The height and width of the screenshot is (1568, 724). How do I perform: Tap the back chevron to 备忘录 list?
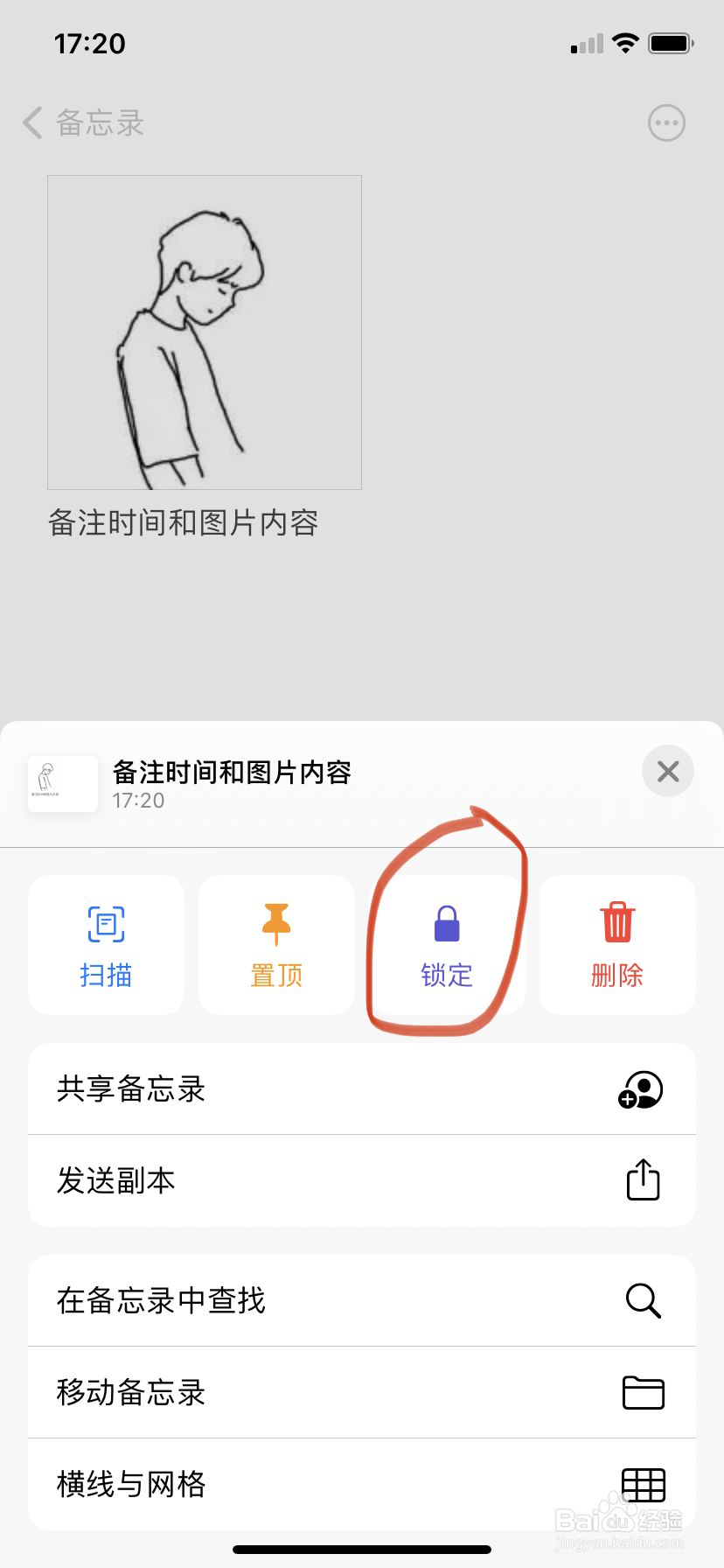(31, 122)
